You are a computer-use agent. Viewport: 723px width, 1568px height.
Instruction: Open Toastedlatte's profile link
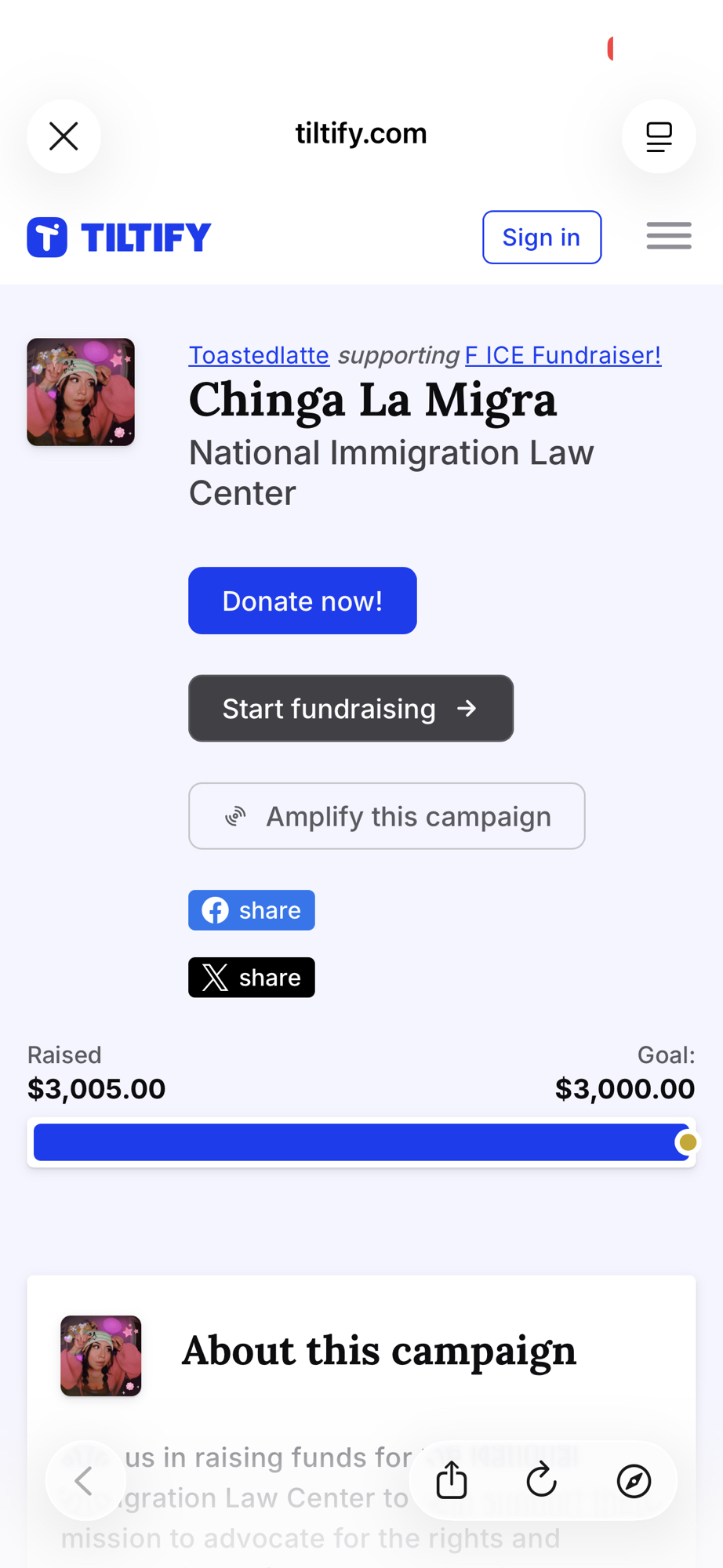[x=259, y=355]
